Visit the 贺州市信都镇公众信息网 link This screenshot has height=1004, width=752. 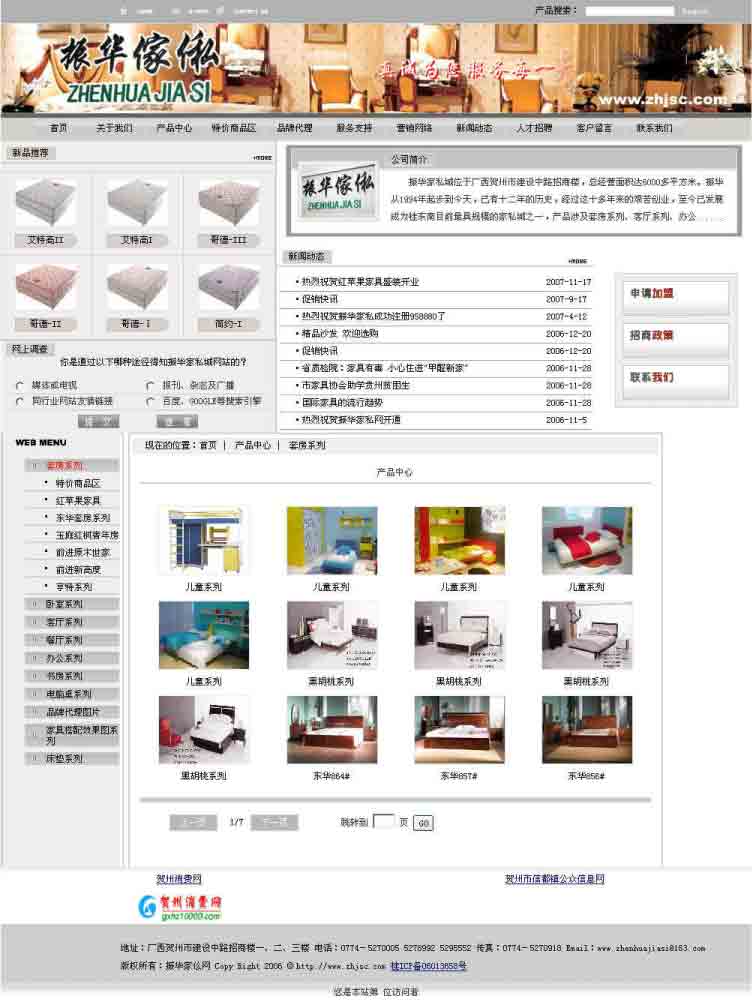[554, 879]
